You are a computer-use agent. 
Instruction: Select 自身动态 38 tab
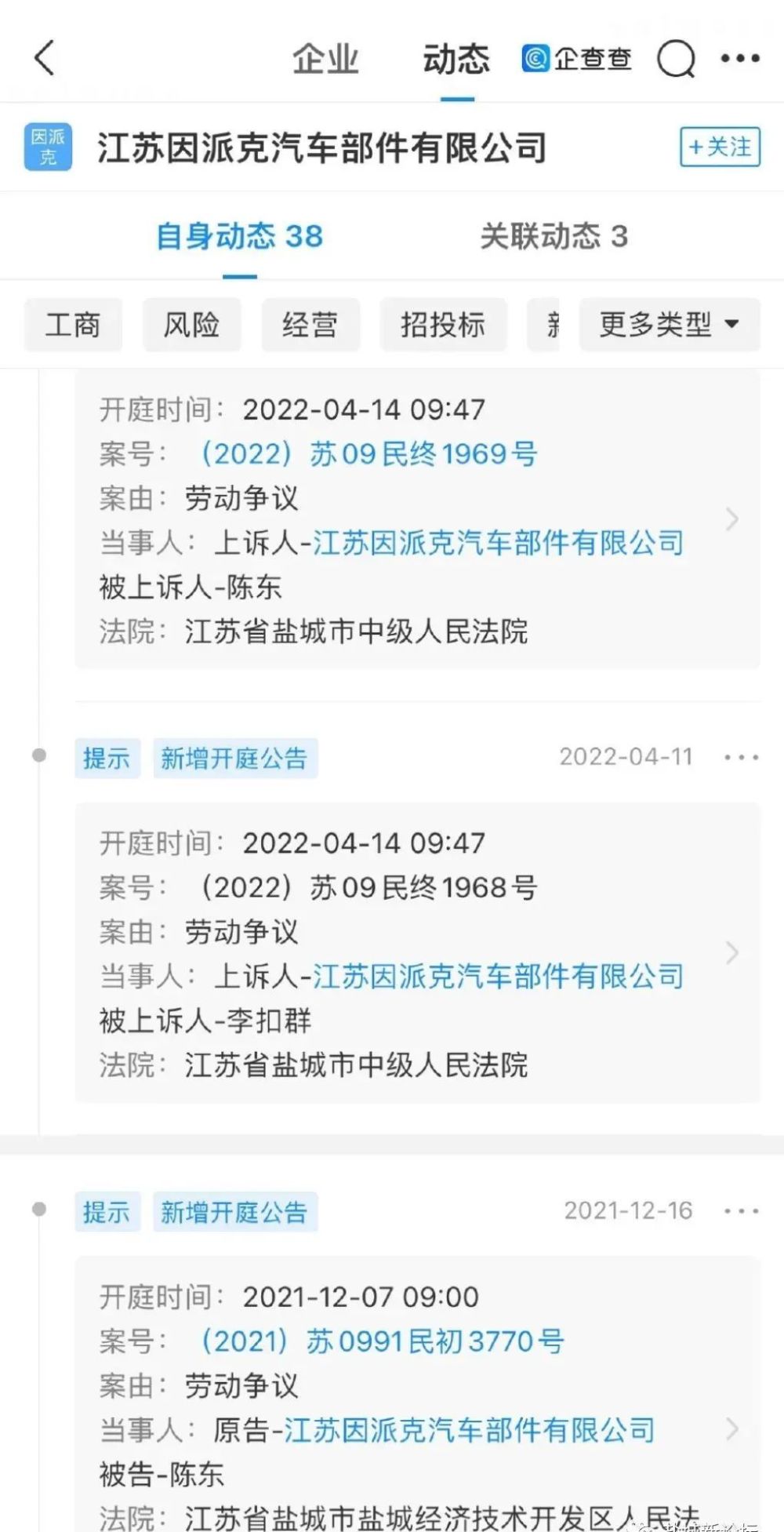(x=239, y=236)
